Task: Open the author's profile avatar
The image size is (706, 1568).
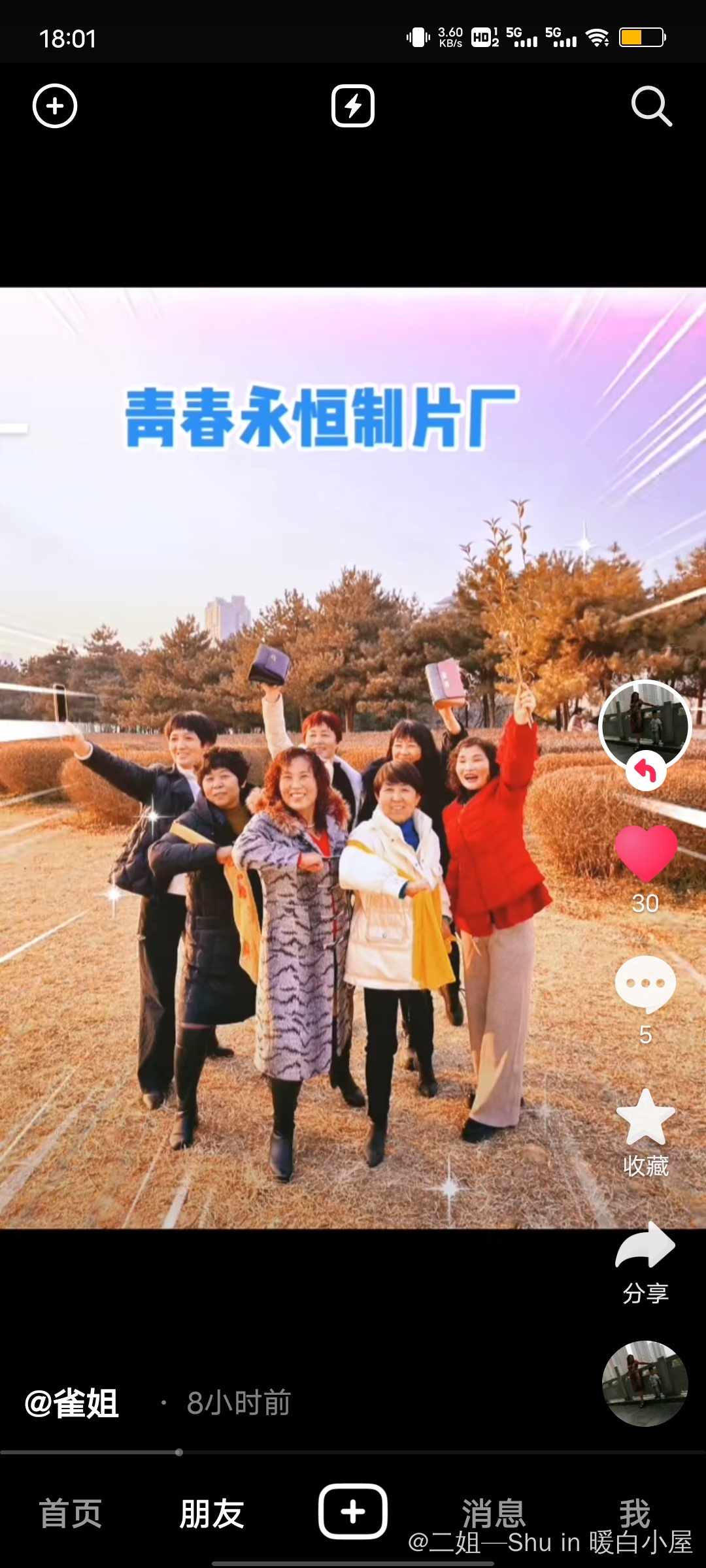Action: click(645, 725)
